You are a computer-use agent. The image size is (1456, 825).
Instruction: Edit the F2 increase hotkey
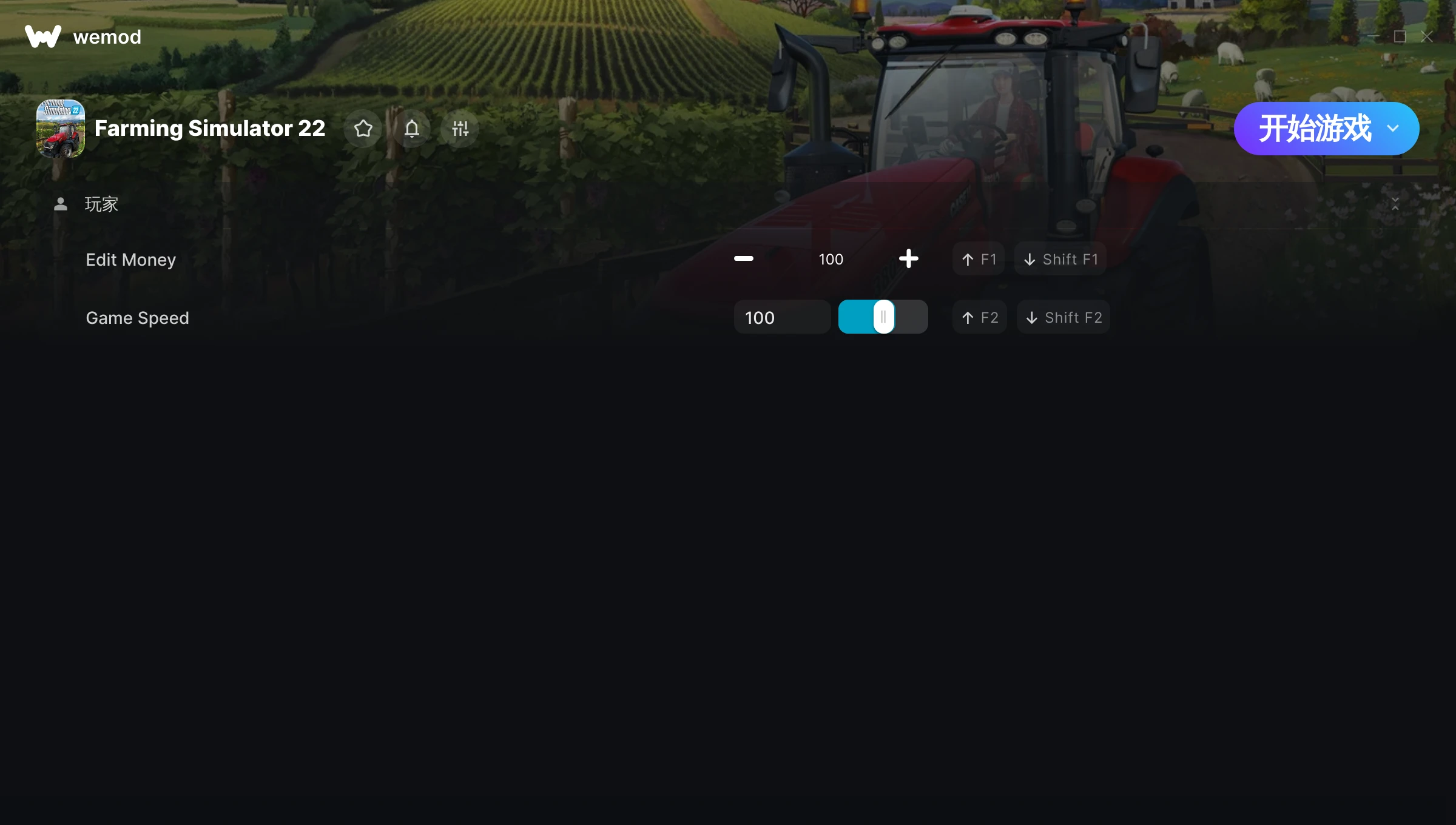tap(980, 317)
